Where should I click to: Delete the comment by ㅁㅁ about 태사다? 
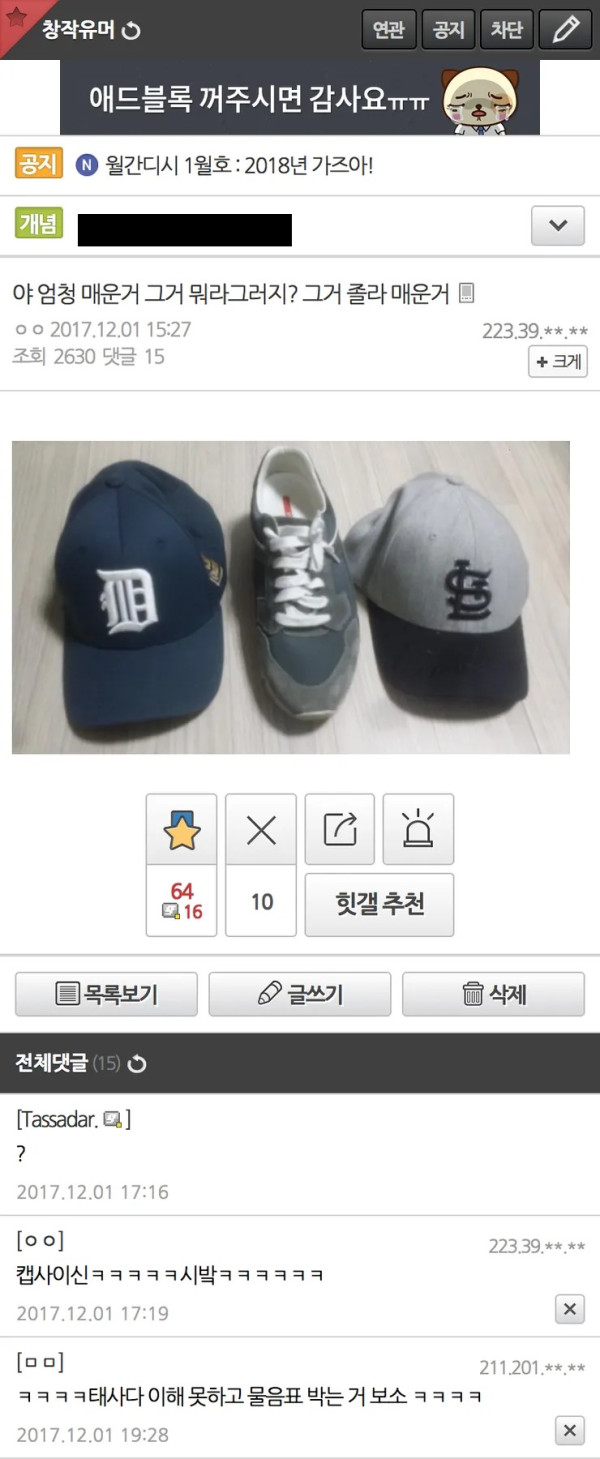569,1430
